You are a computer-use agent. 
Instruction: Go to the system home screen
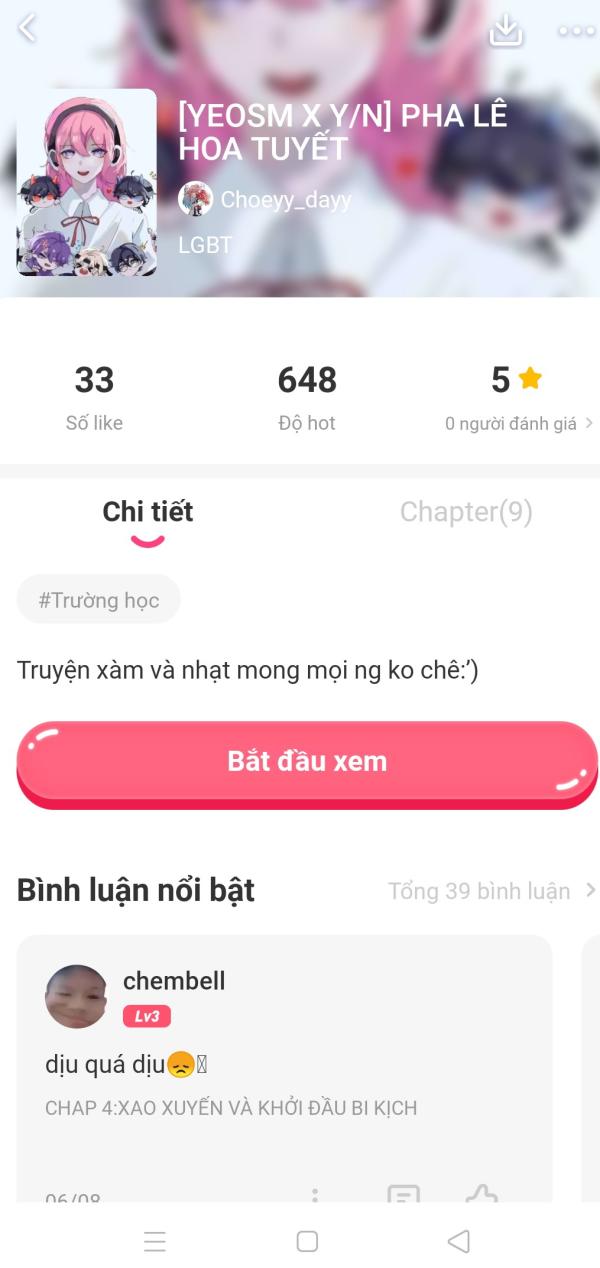(x=307, y=1241)
